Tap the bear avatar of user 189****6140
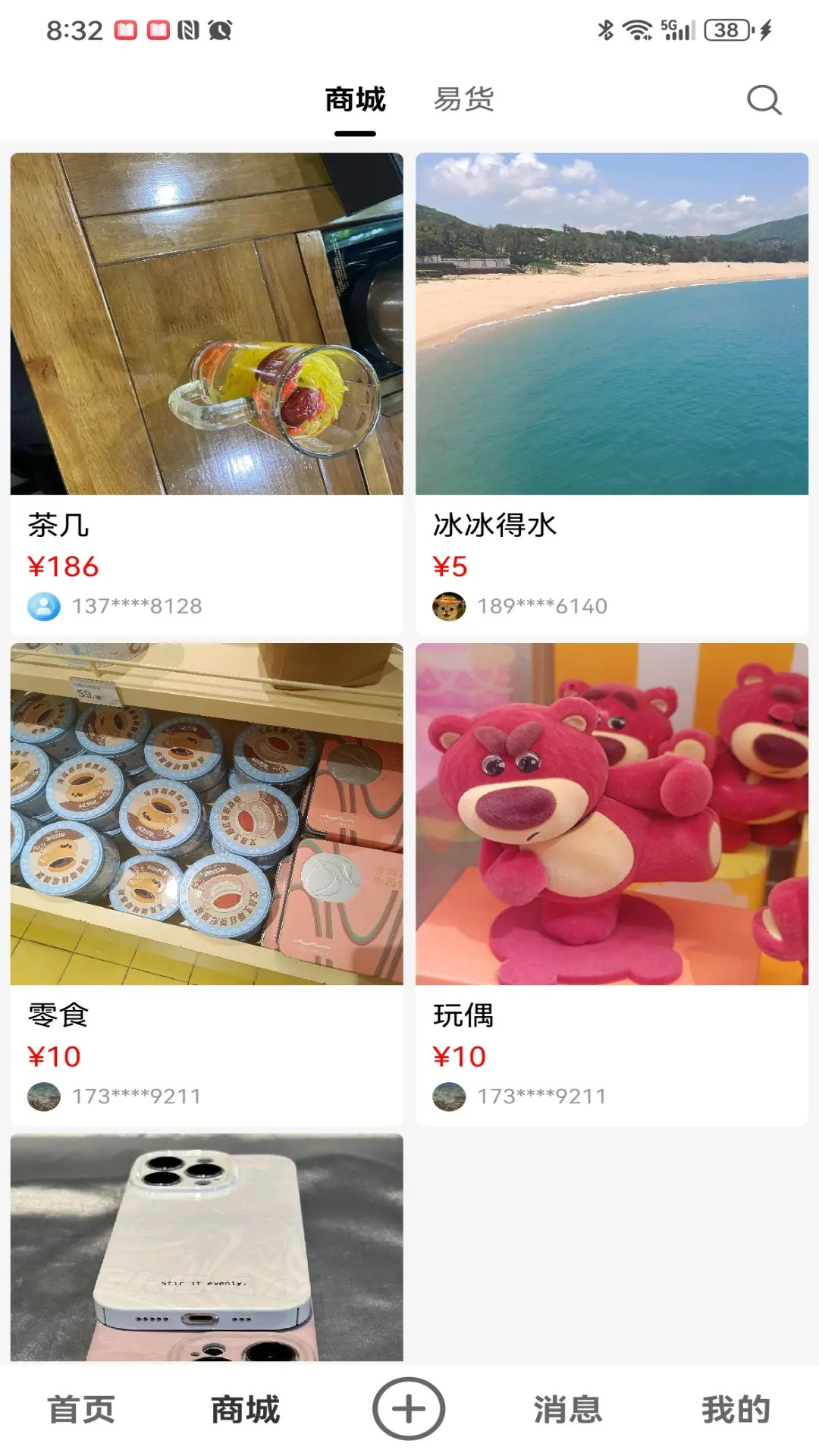The image size is (819, 1456). [x=450, y=606]
